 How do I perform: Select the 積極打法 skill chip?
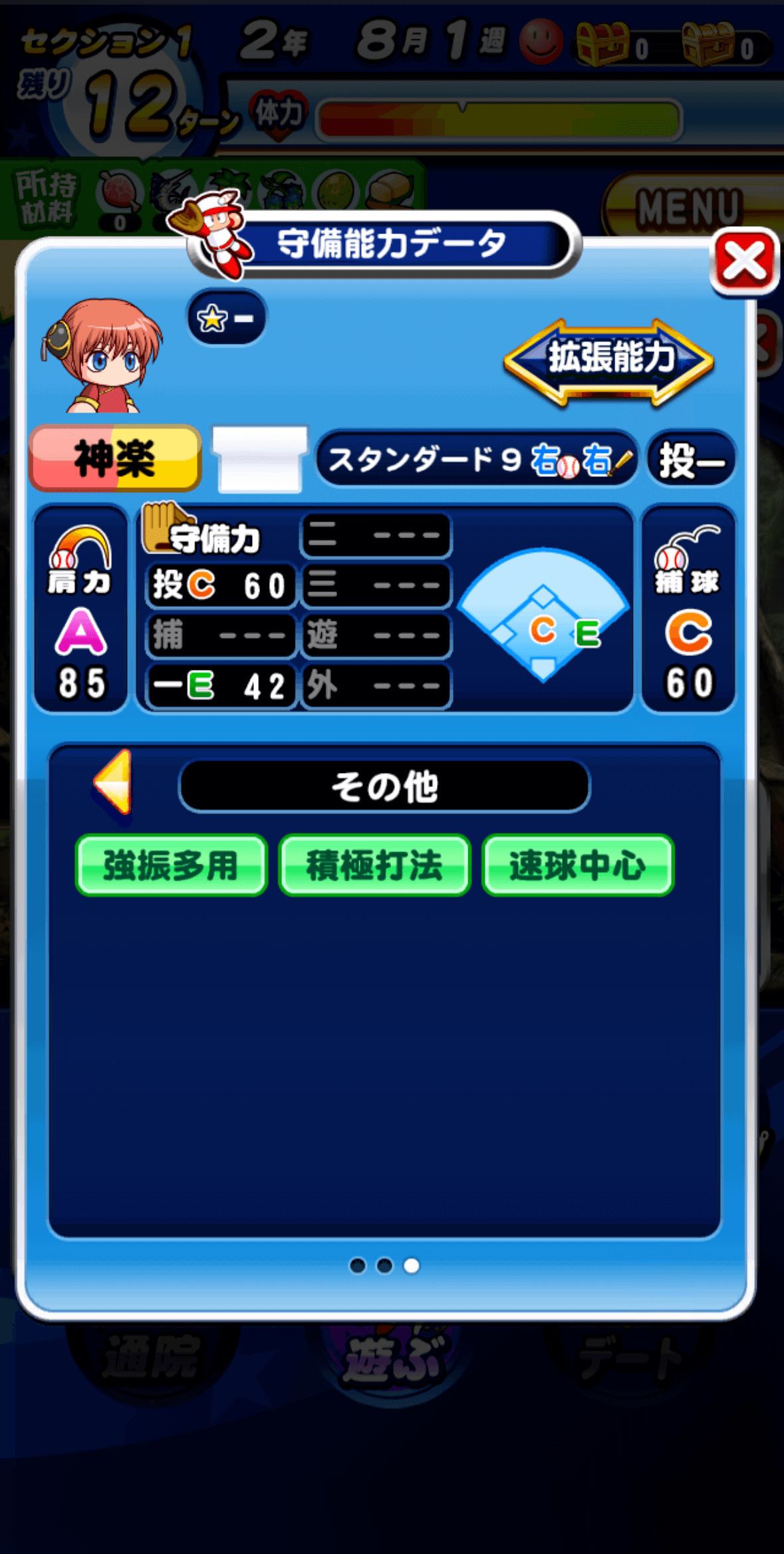pyautogui.click(x=375, y=865)
